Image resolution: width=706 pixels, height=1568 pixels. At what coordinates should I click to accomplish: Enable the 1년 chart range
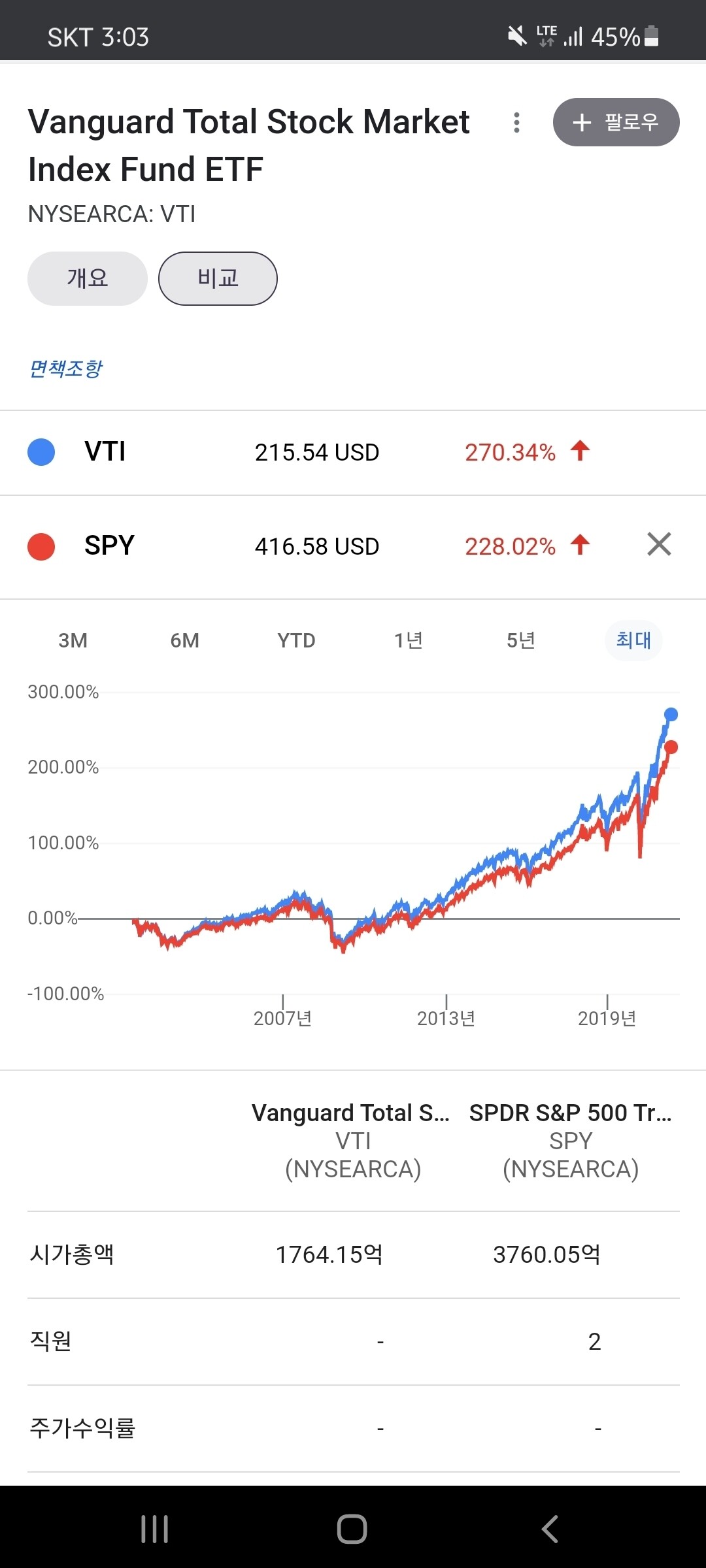click(x=407, y=640)
